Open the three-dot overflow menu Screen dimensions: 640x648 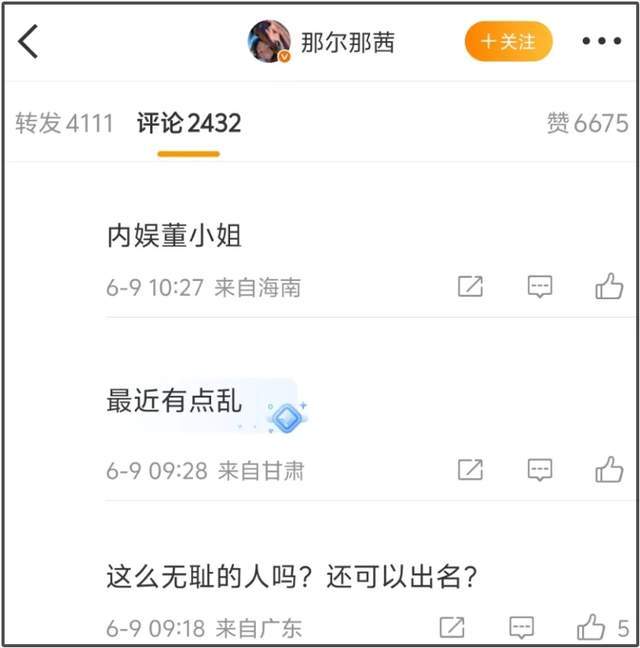tap(601, 42)
